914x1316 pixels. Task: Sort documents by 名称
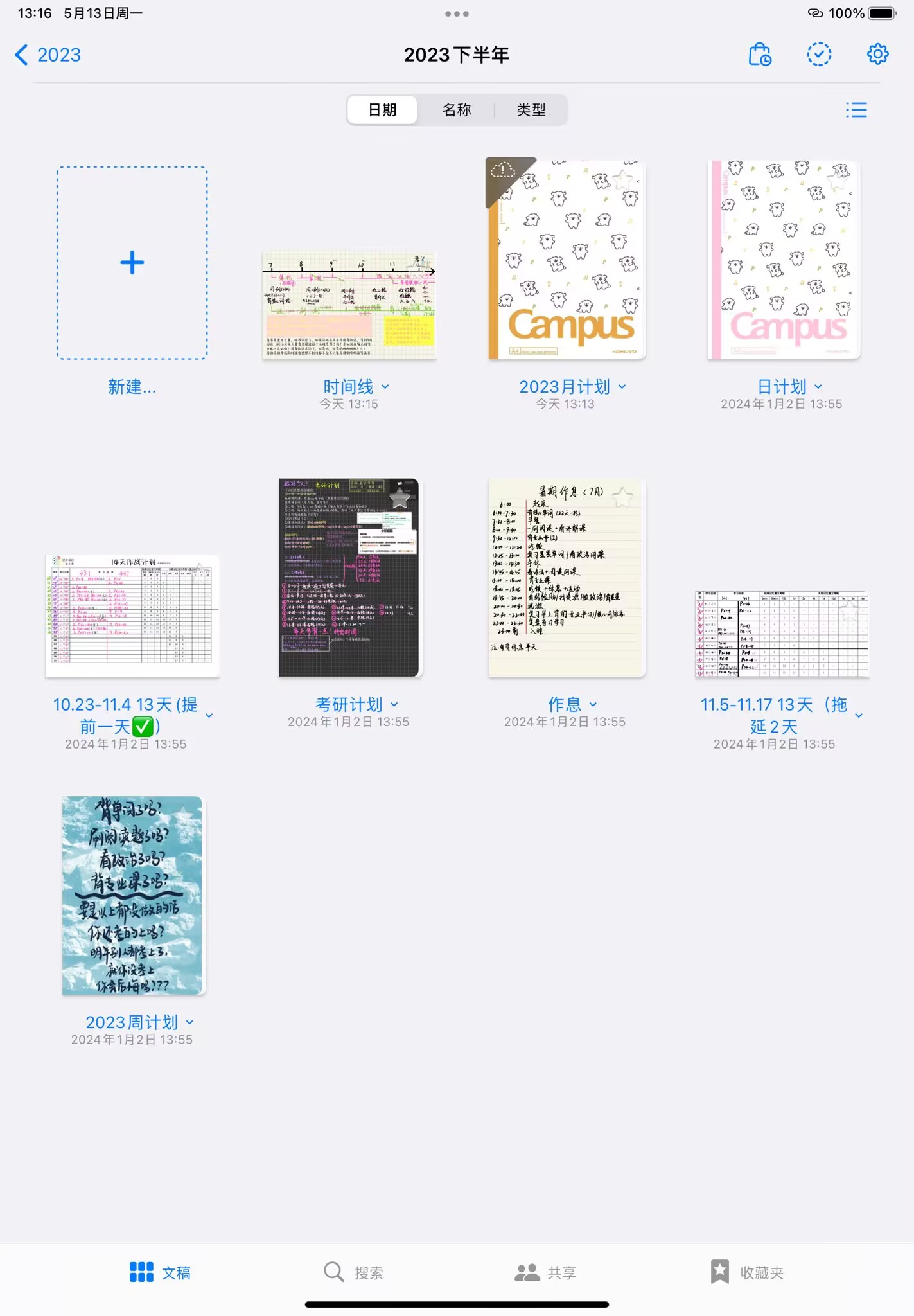click(x=457, y=110)
